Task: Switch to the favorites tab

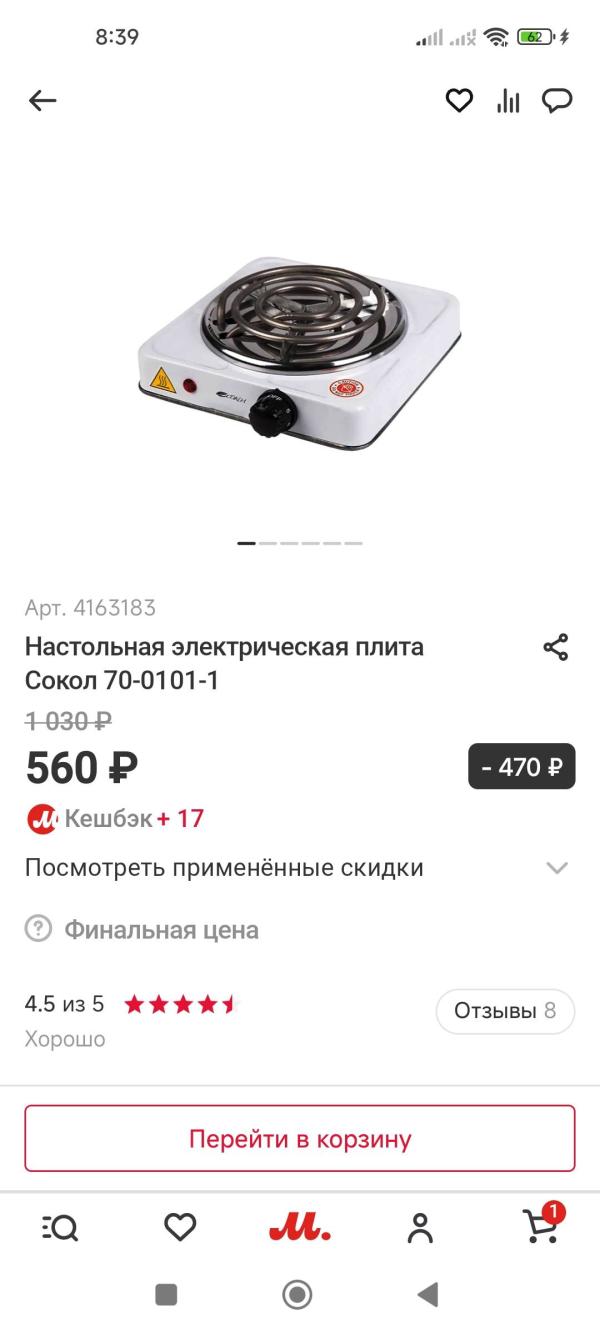Action: point(180,1227)
